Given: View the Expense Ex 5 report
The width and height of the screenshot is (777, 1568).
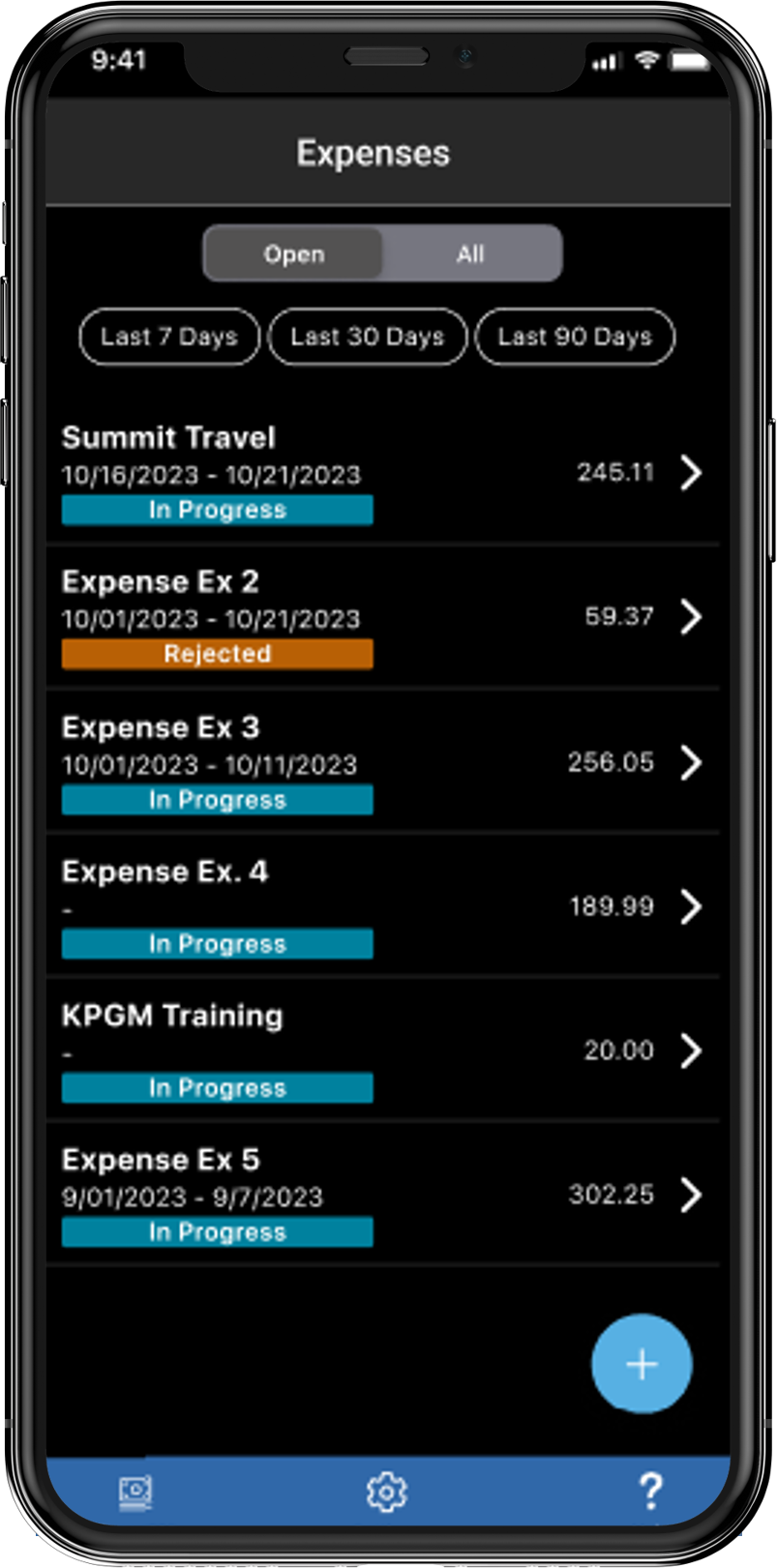Looking at the screenshot, I should [x=382, y=1195].
